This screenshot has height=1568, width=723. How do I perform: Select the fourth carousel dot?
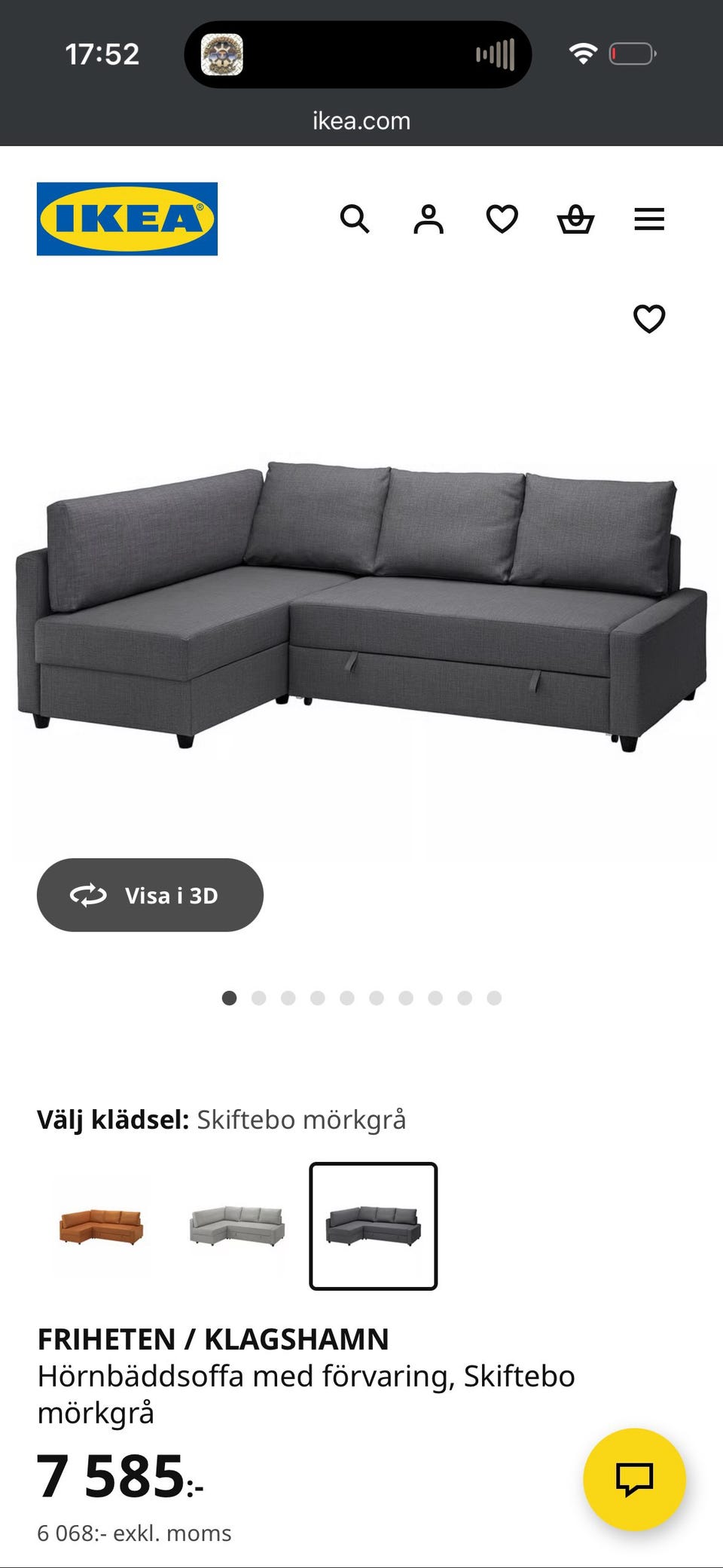coord(317,997)
